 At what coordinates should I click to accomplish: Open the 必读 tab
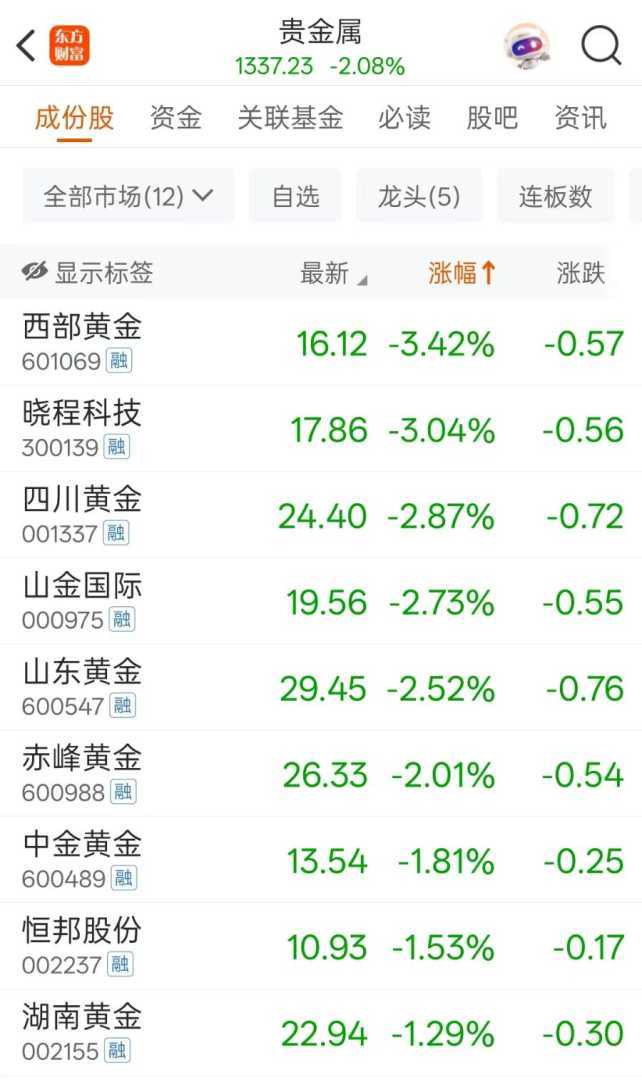click(404, 118)
